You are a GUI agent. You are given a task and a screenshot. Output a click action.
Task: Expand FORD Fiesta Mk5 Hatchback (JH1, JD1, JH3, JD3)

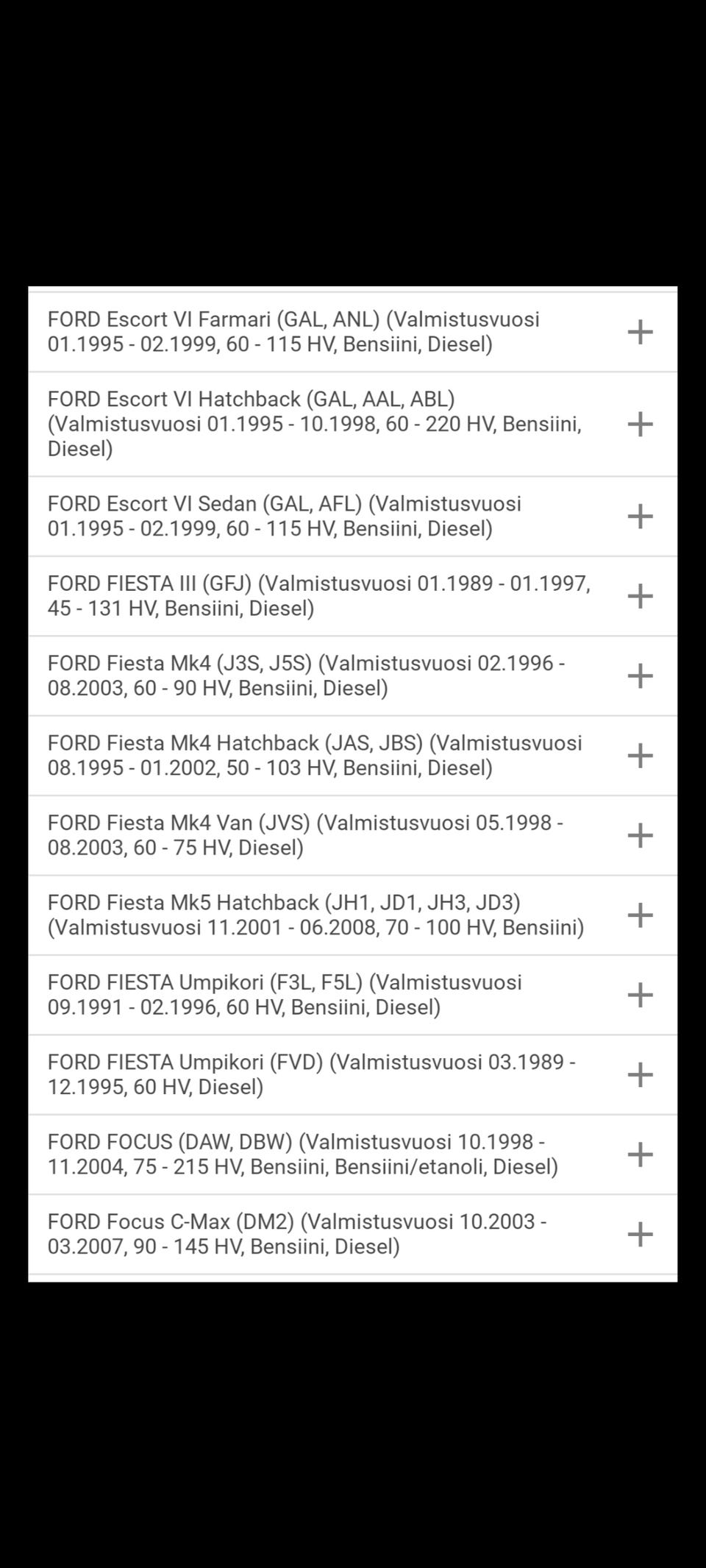[640, 915]
